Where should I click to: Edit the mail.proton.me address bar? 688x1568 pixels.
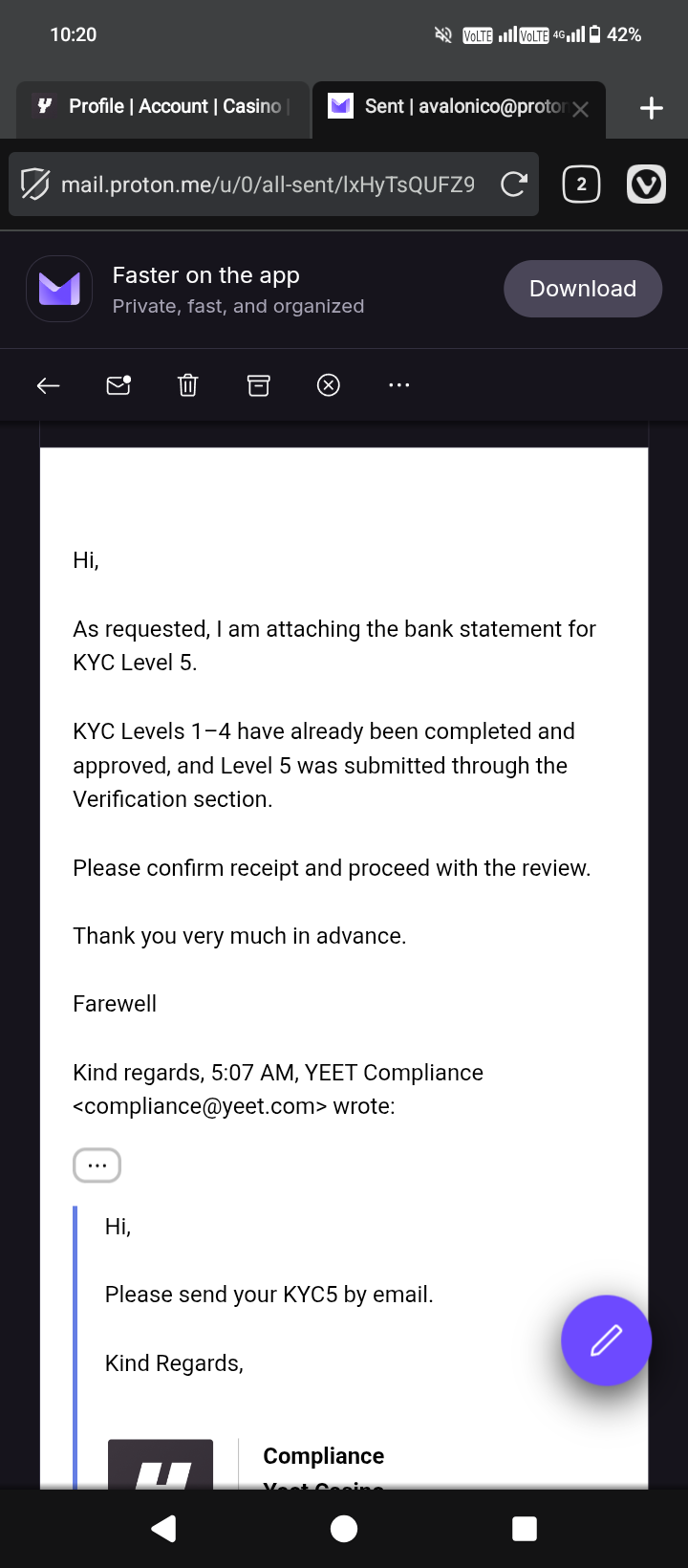pos(268,185)
